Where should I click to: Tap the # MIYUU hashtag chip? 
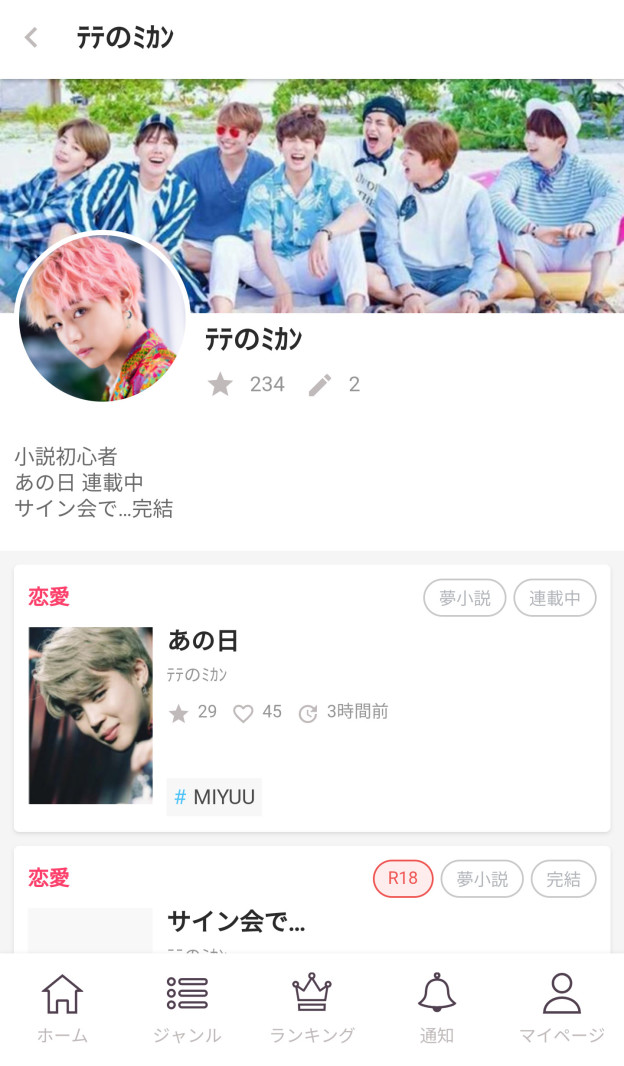(214, 797)
